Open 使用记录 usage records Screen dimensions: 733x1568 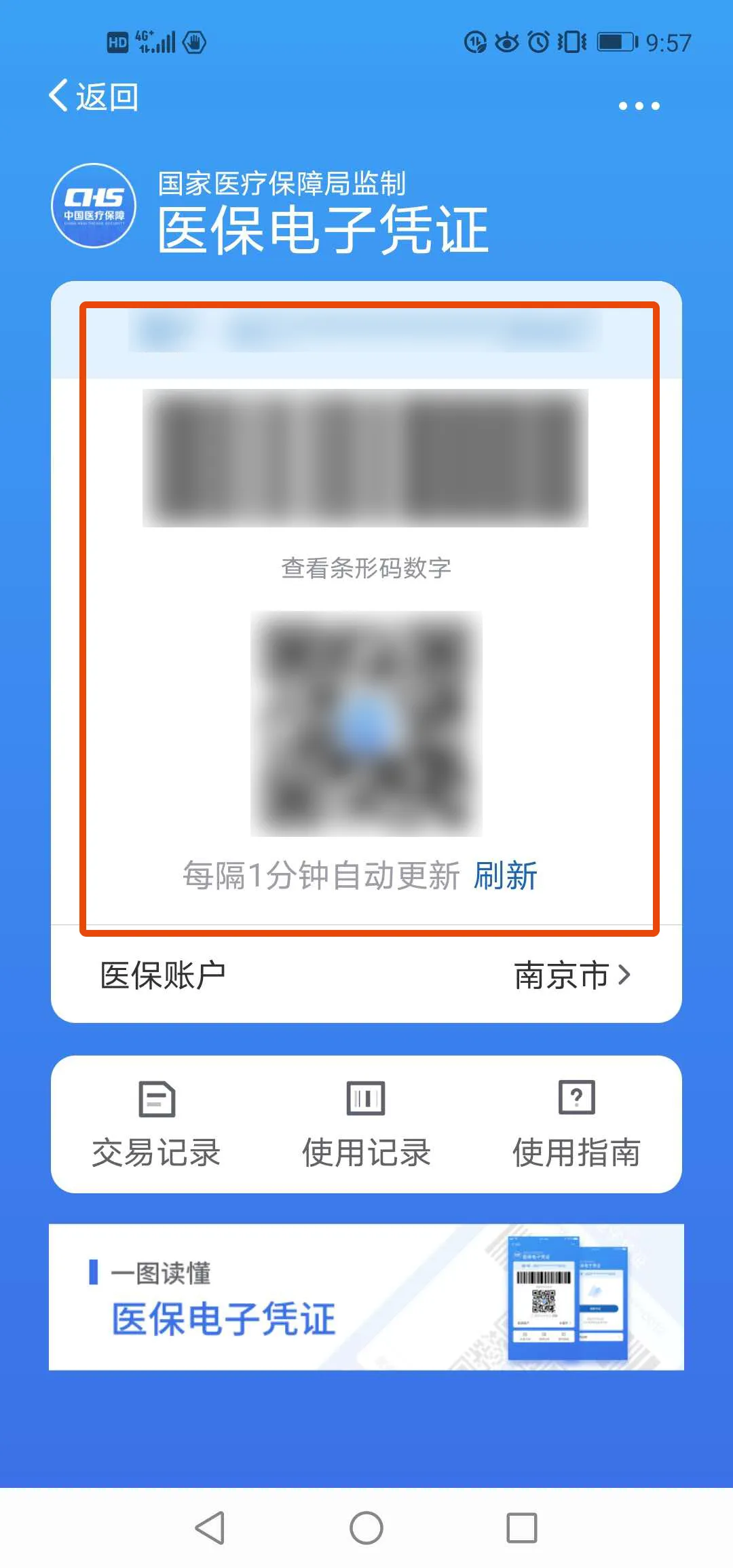(366, 1125)
